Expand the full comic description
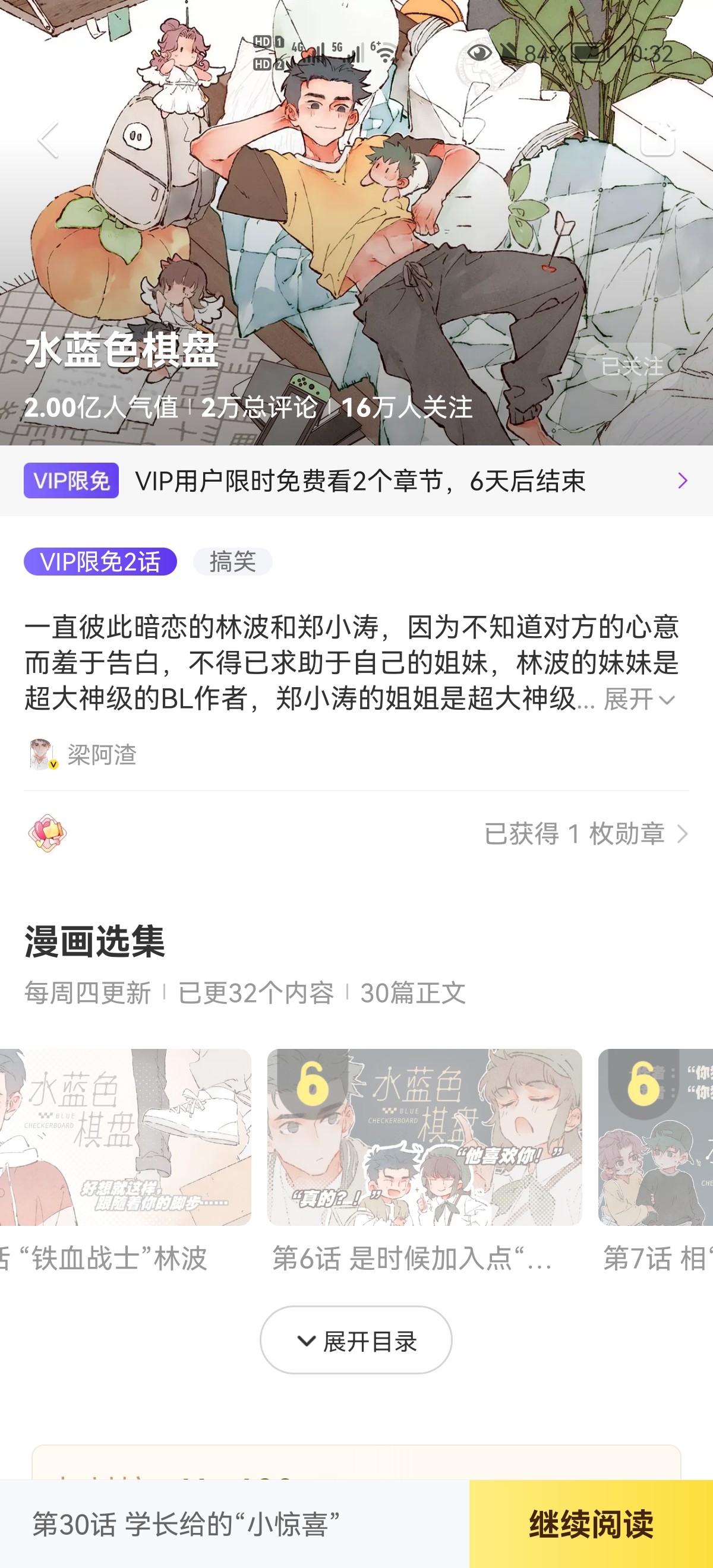 click(x=639, y=699)
